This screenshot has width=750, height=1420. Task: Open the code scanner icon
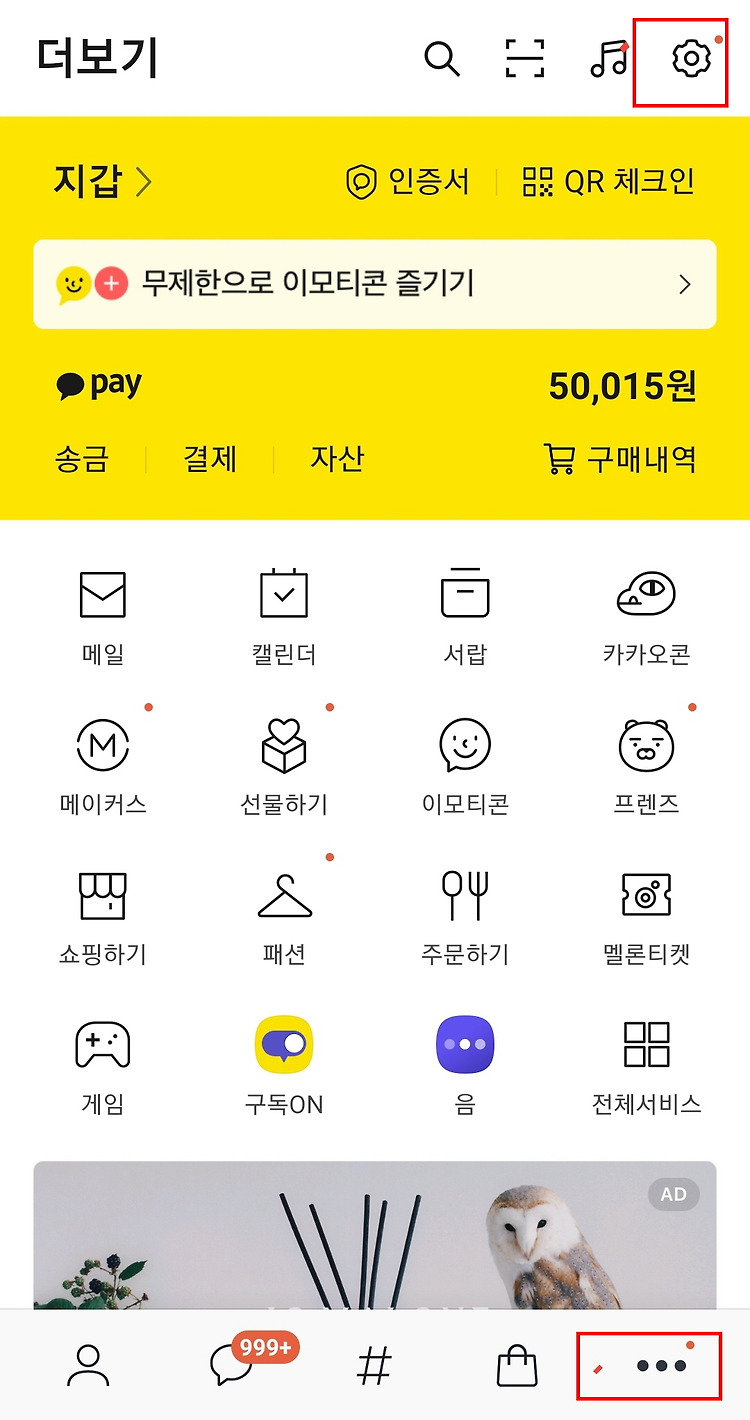pos(525,59)
